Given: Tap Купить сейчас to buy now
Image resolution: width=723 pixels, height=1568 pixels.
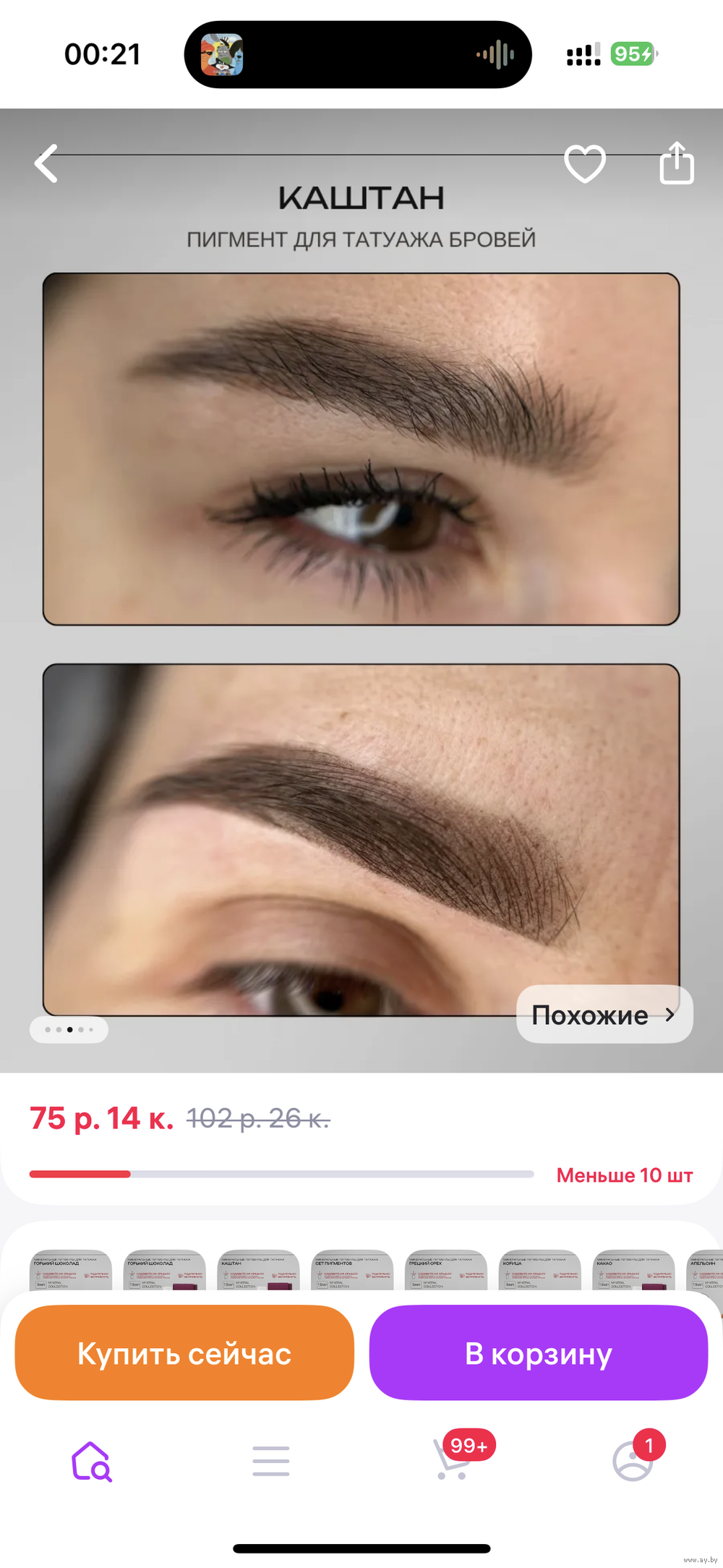Looking at the screenshot, I should pos(184,1352).
